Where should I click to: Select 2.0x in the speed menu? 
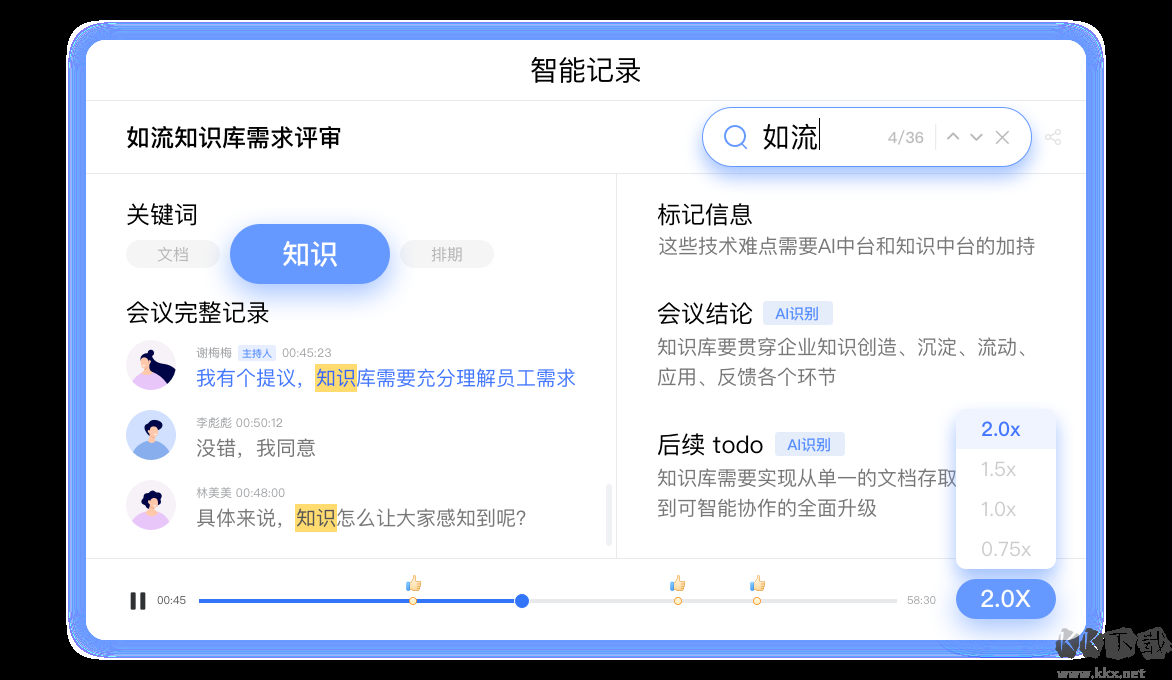[1001, 429]
